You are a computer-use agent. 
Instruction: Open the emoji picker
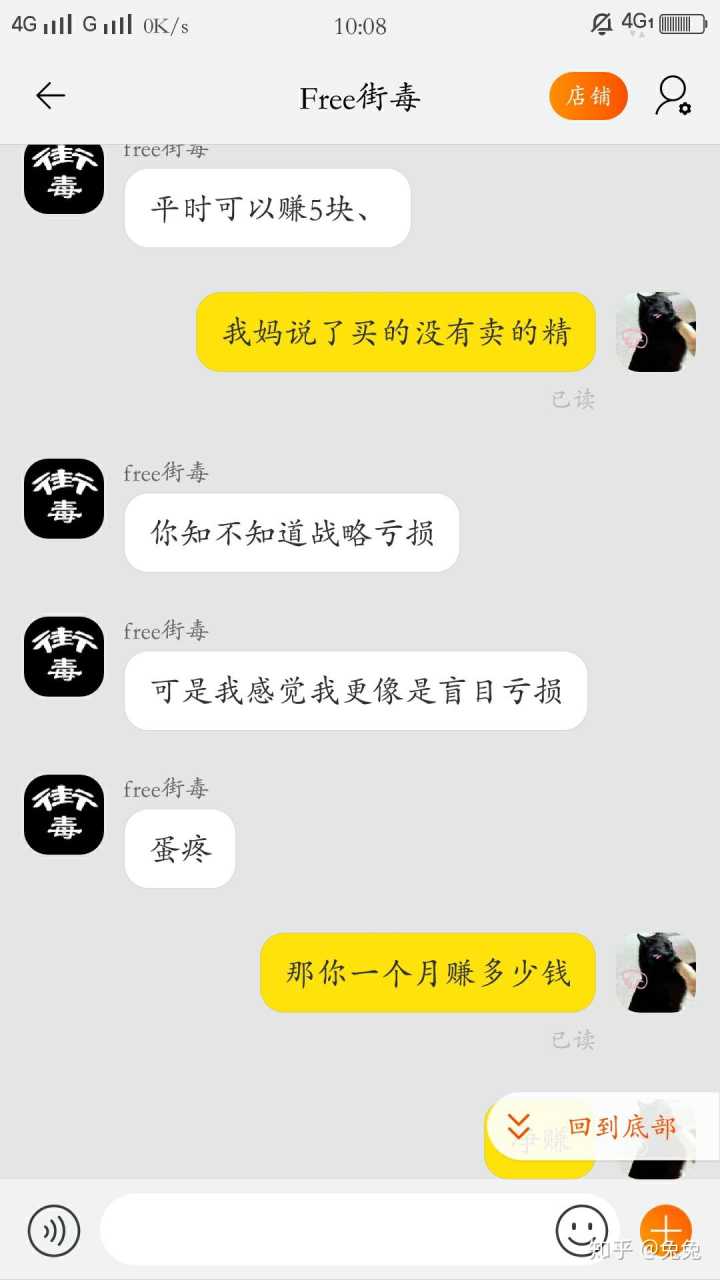click(x=582, y=1230)
